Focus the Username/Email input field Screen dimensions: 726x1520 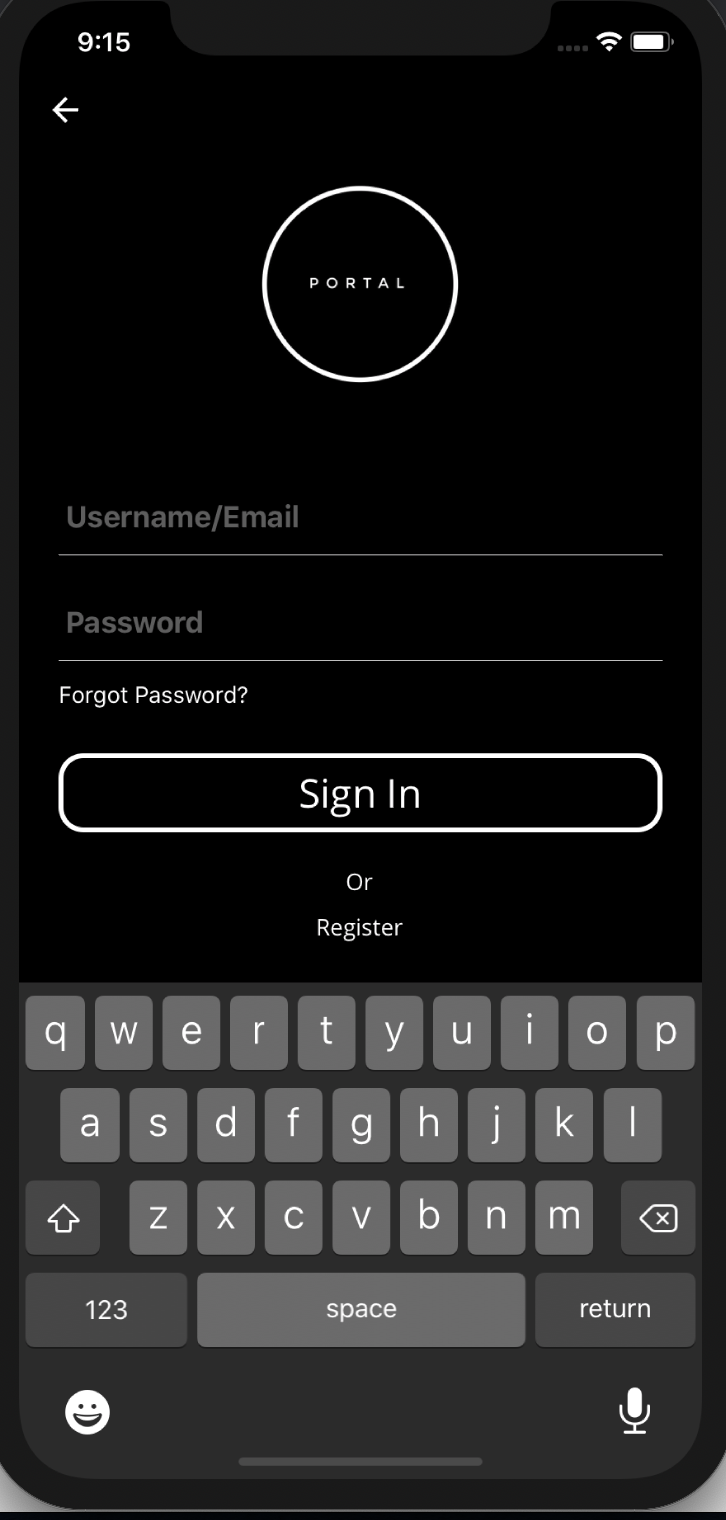[360, 518]
